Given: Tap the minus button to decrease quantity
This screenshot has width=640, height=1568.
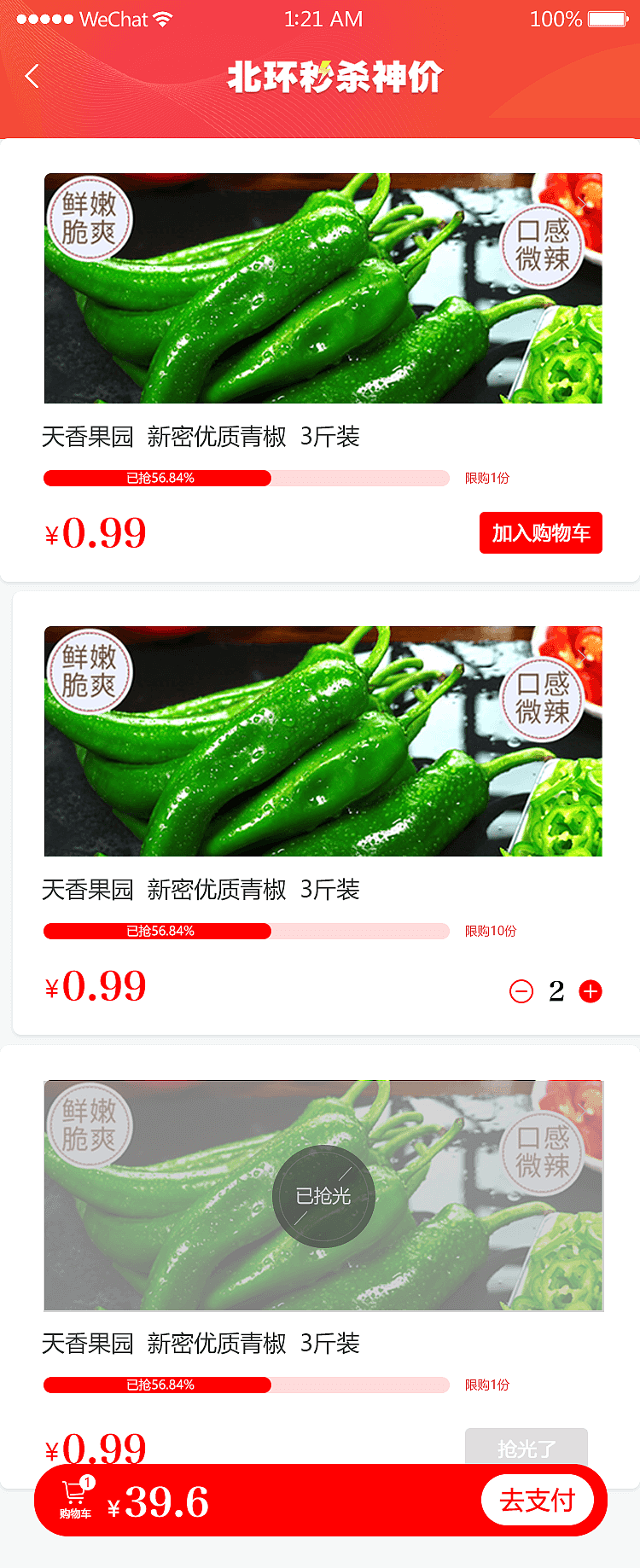Looking at the screenshot, I should coord(521,991).
